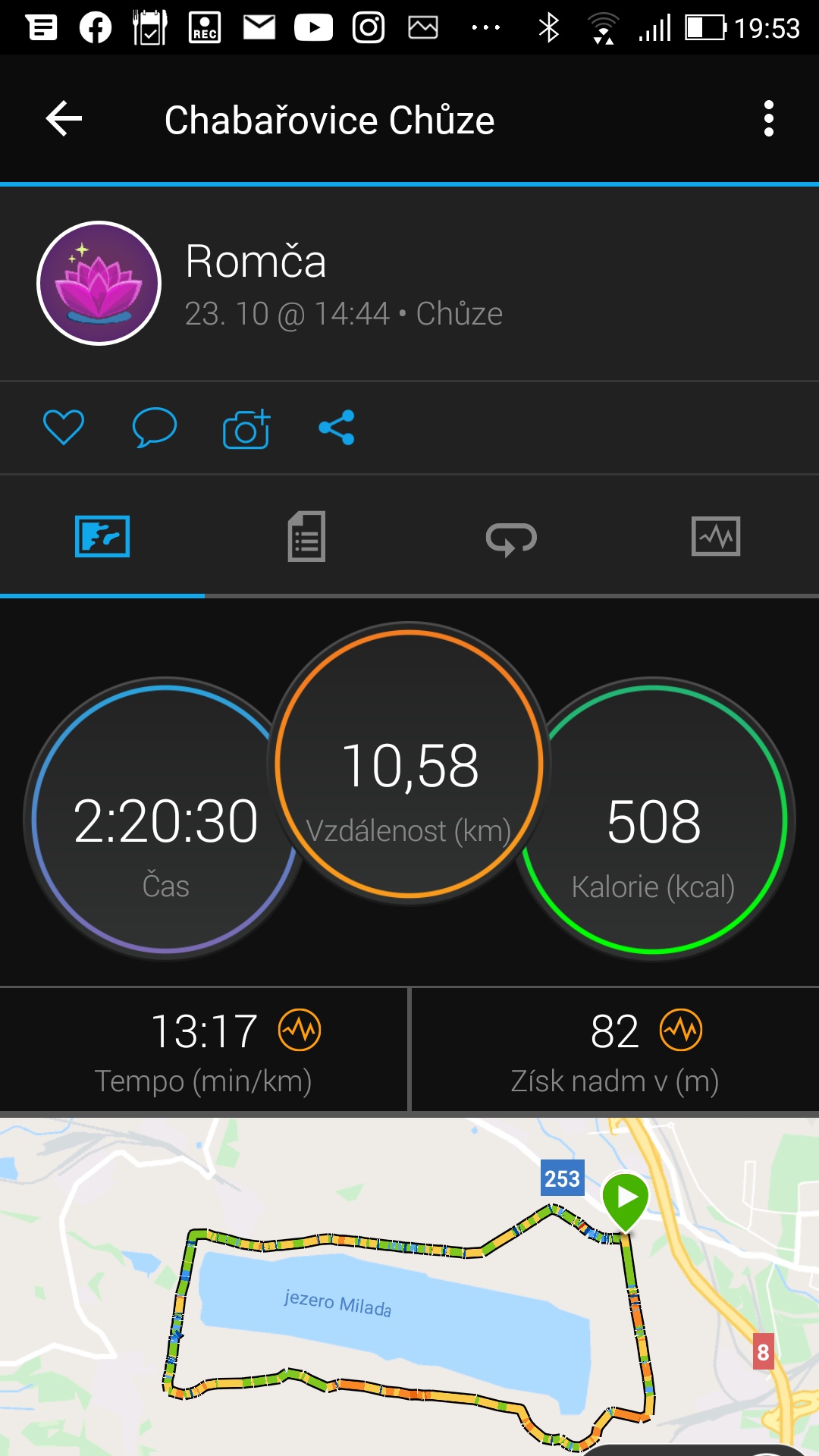Share this walking activity
The height and width of the screenshot is (1456, 819).
(337, 428)
